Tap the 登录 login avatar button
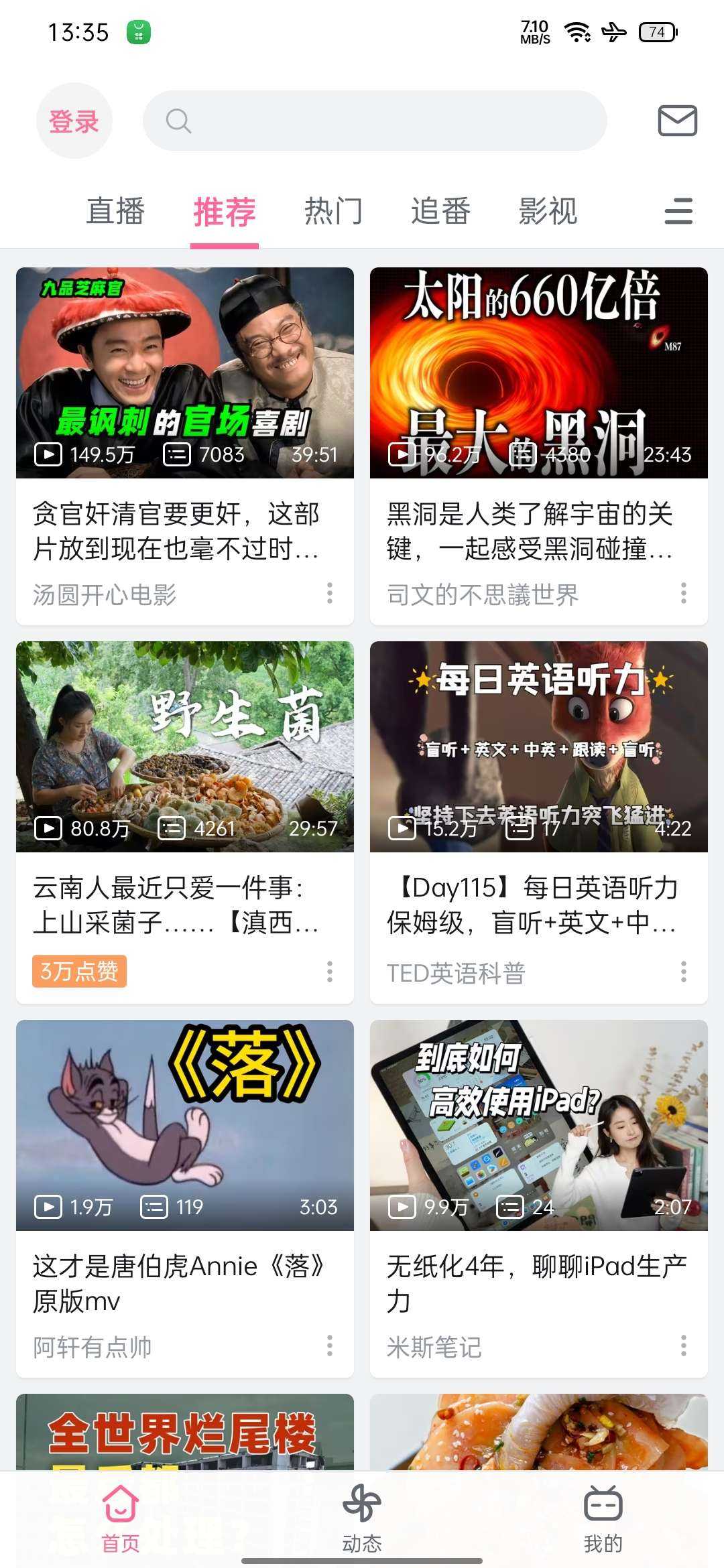Image resolution: width=724 pixels, height=1568 pixels. pos(74,121)
